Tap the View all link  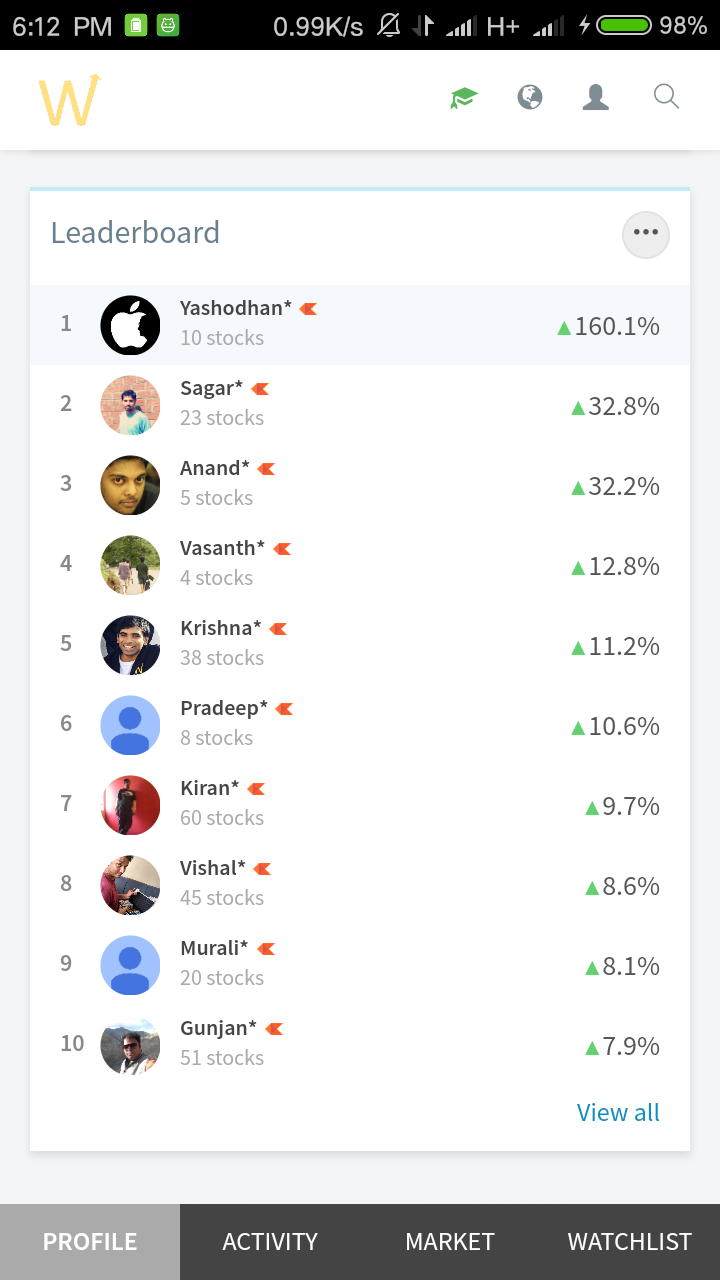(618, 1112)
